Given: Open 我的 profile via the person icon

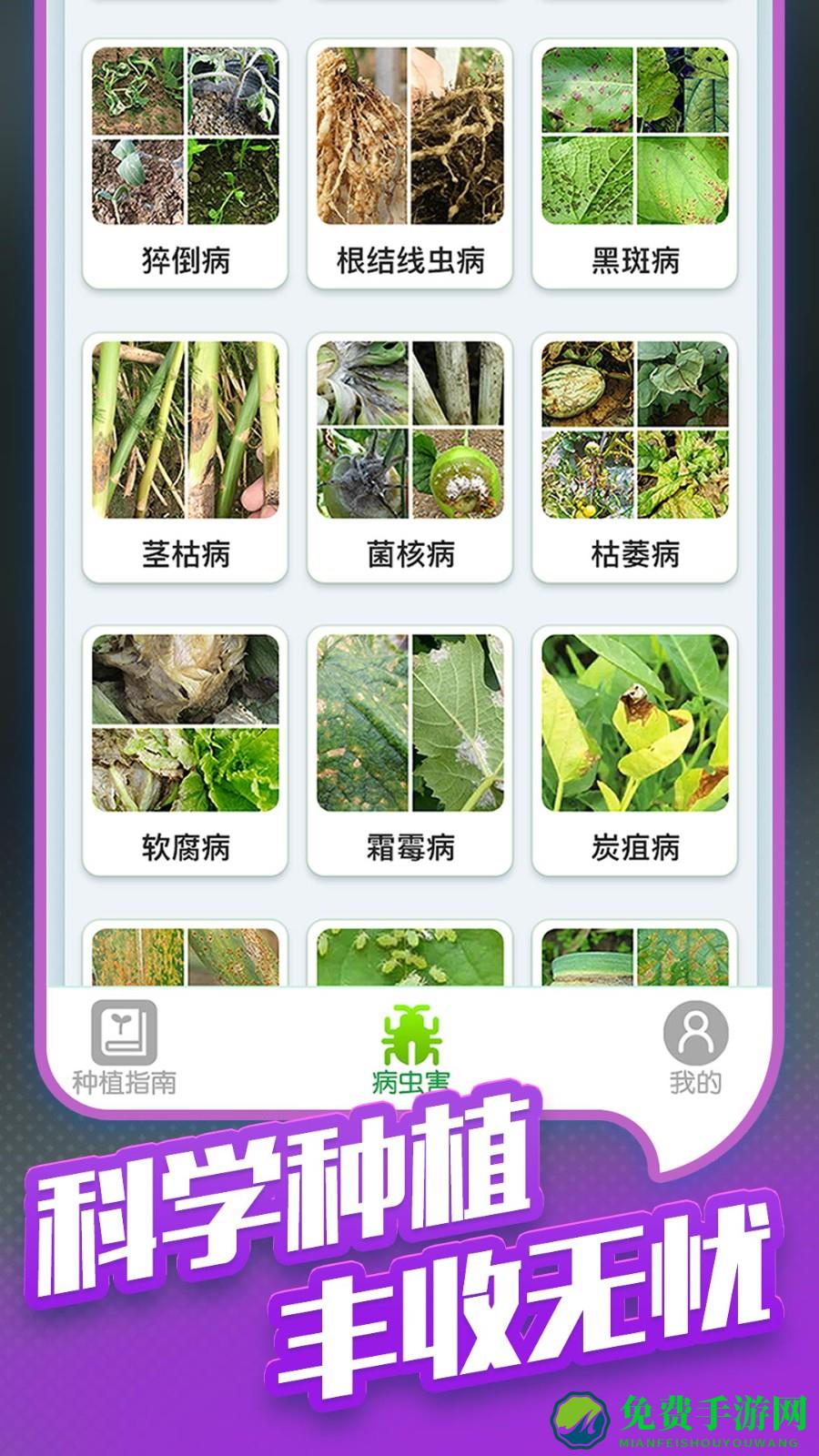Looking at the screenshot, I should pyautogui.click(x=697, y=1037).
